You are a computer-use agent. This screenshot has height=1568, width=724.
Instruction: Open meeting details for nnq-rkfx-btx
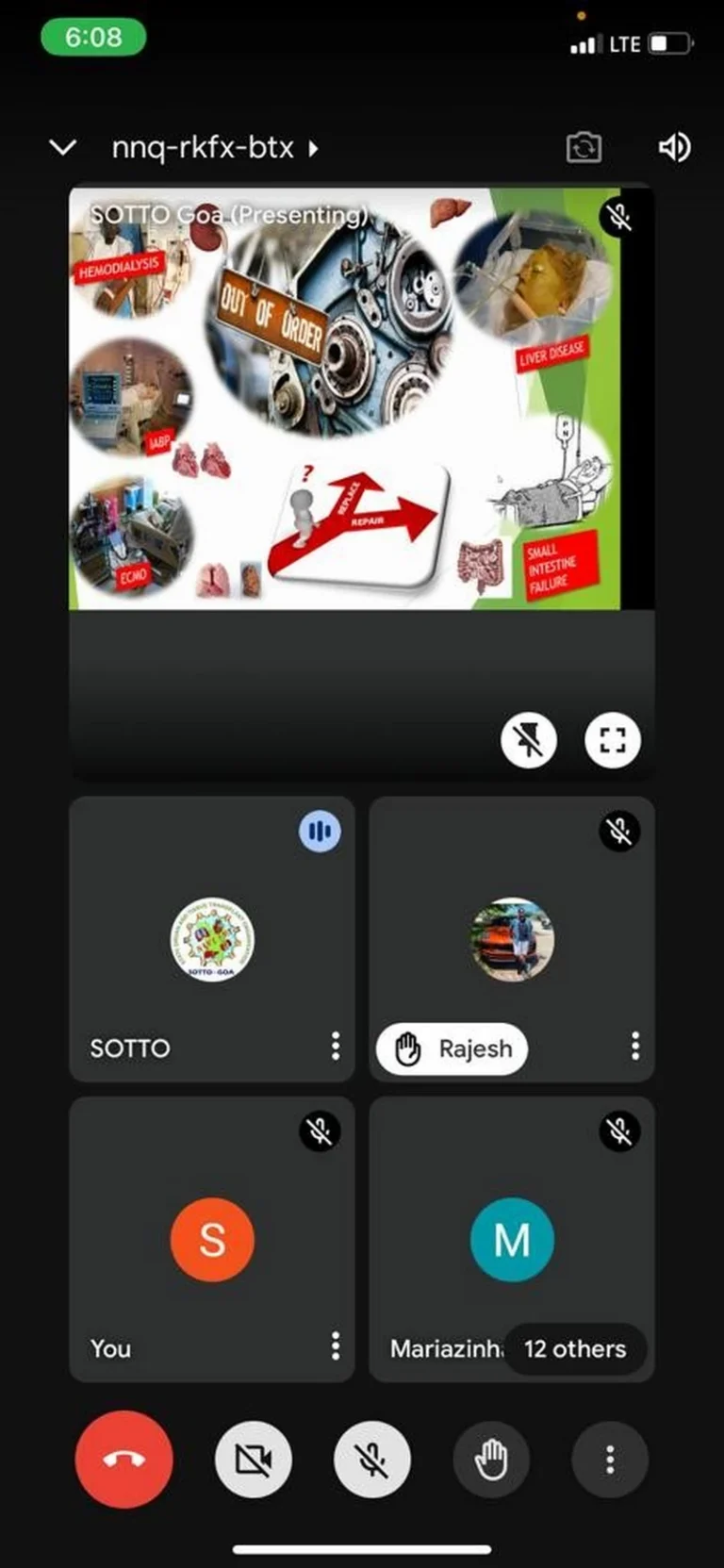click(216, 148)
